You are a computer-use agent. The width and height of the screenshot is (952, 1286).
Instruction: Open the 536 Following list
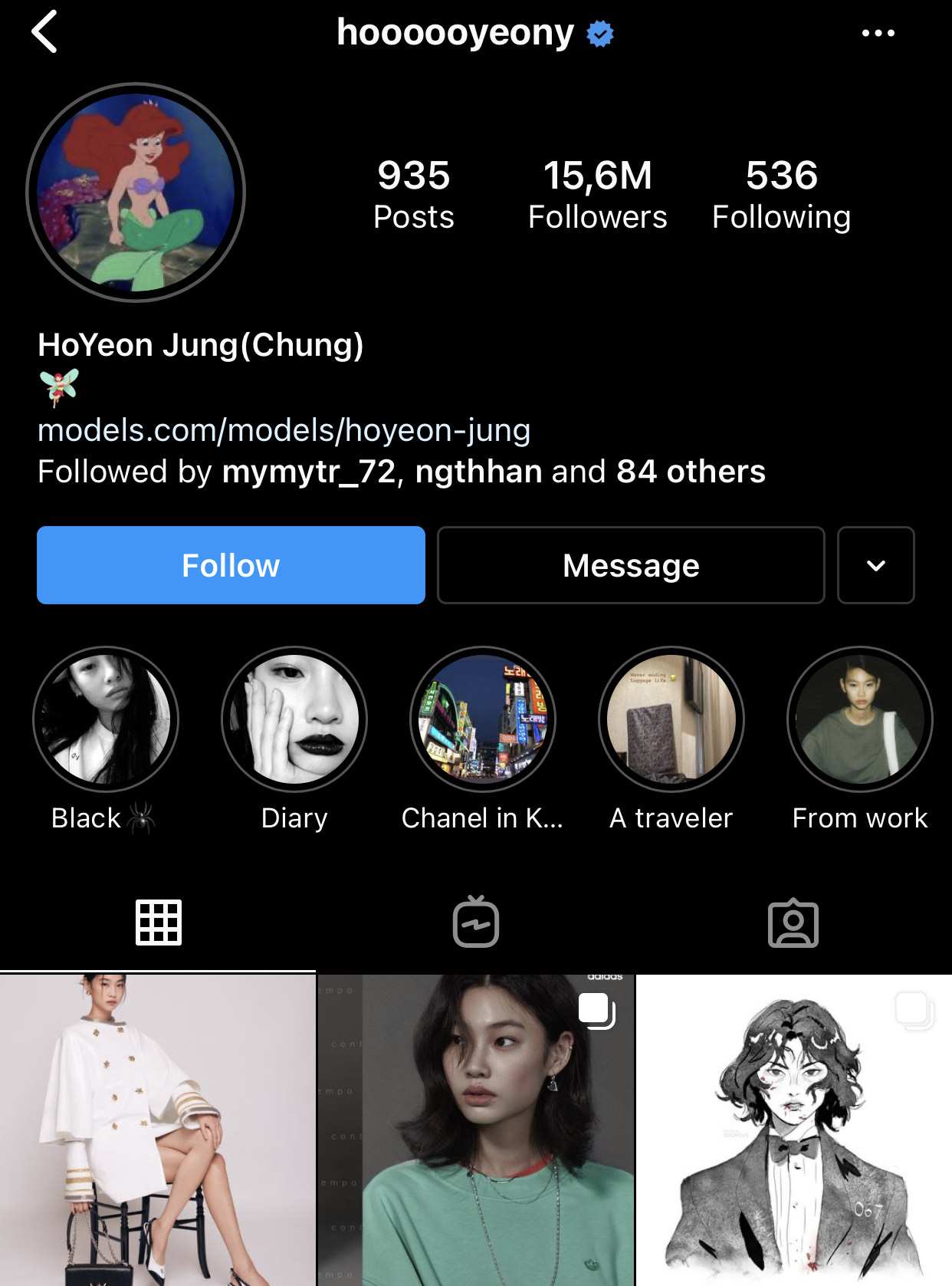(781, 194)
